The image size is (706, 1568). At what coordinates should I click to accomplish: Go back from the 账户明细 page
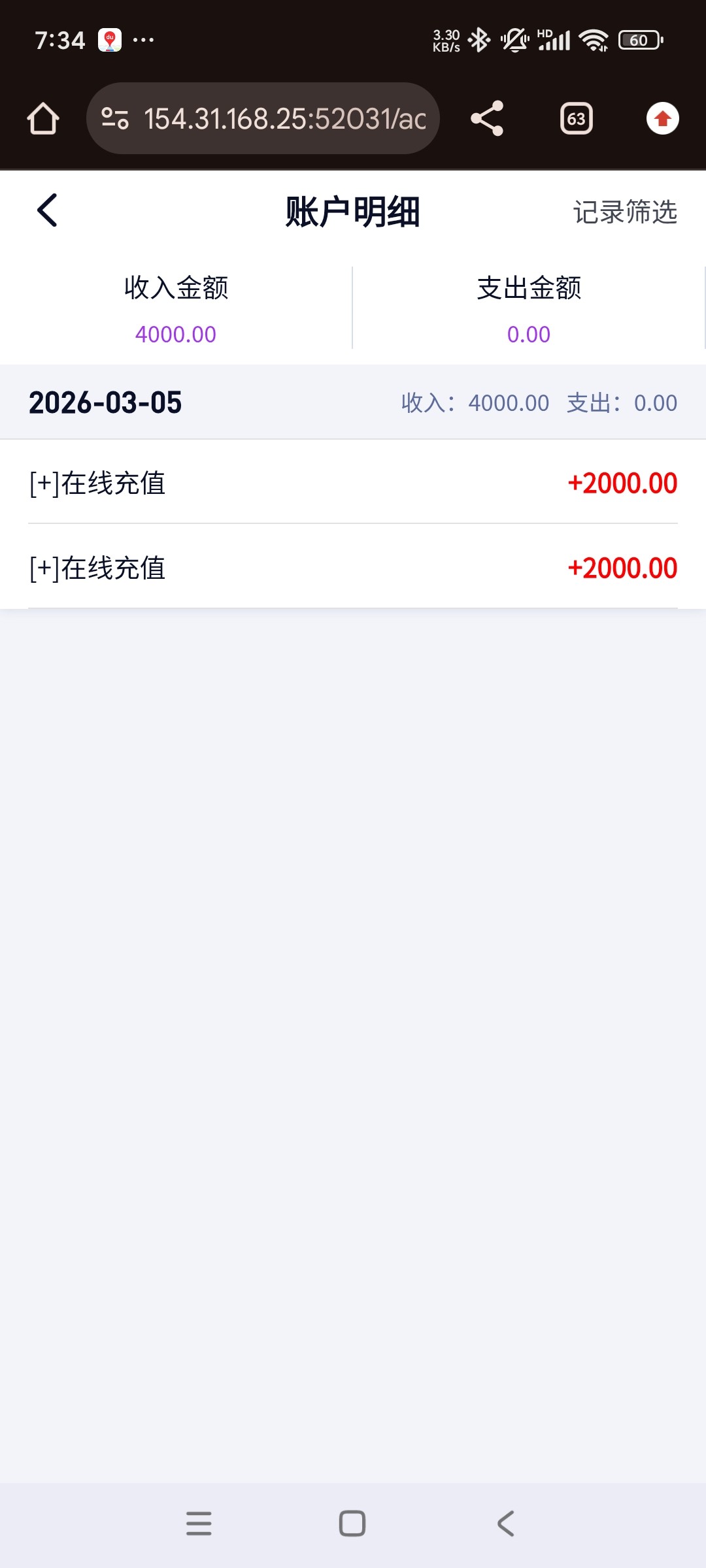[47, 210]
